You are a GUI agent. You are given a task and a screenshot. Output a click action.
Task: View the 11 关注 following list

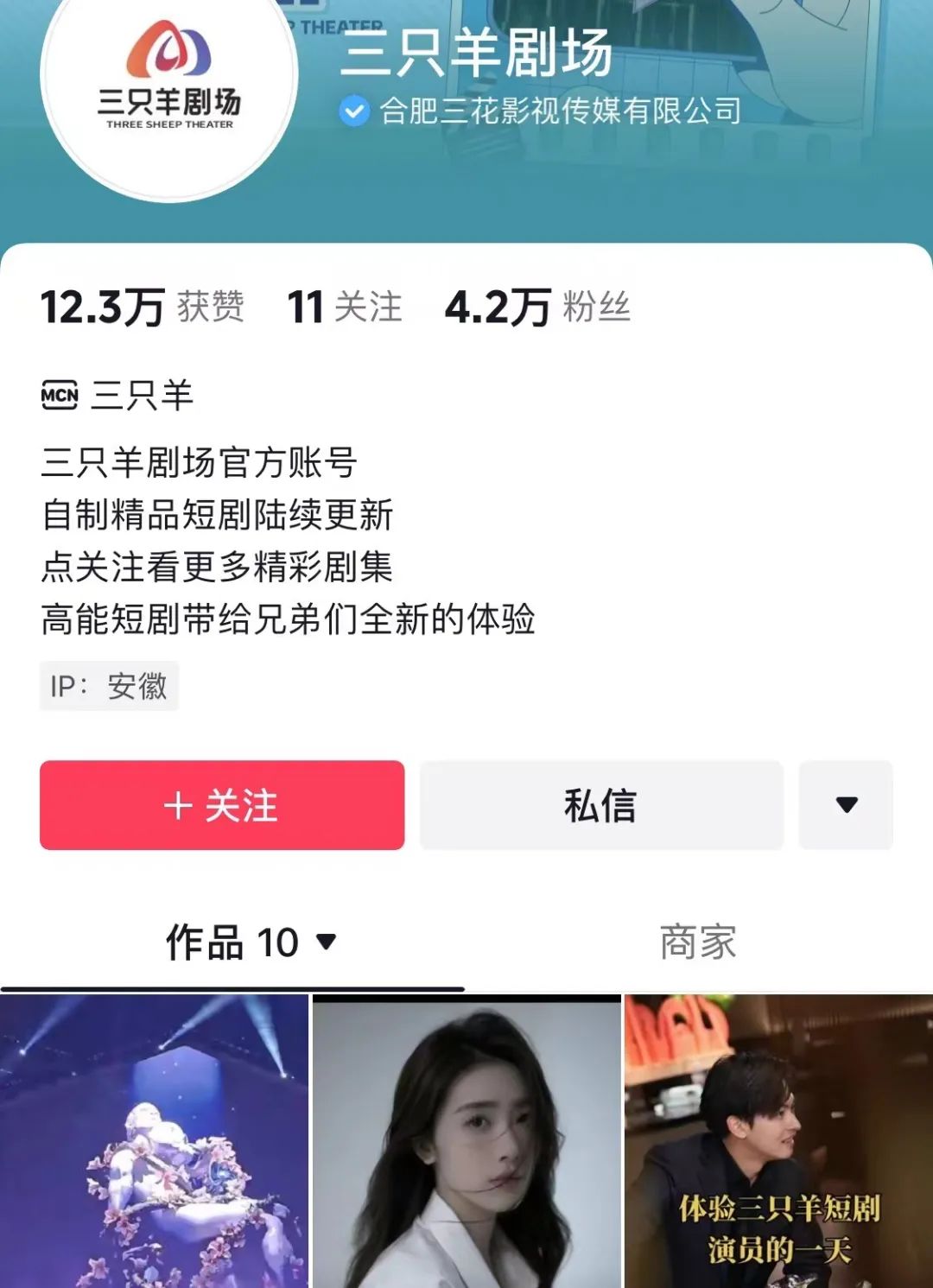(x=345, y=308)
